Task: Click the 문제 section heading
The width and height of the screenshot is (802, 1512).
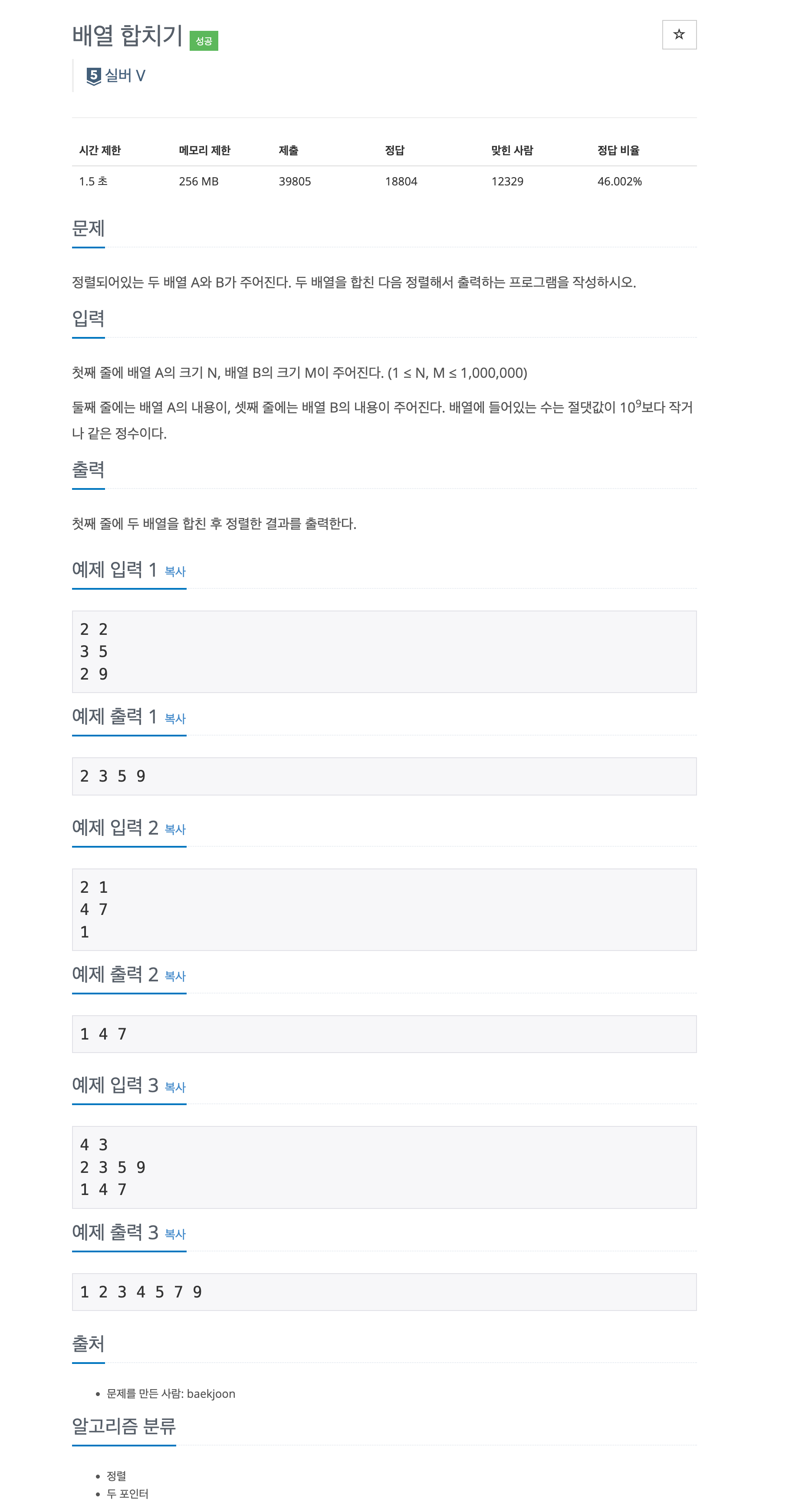Action: click(88, 229)
